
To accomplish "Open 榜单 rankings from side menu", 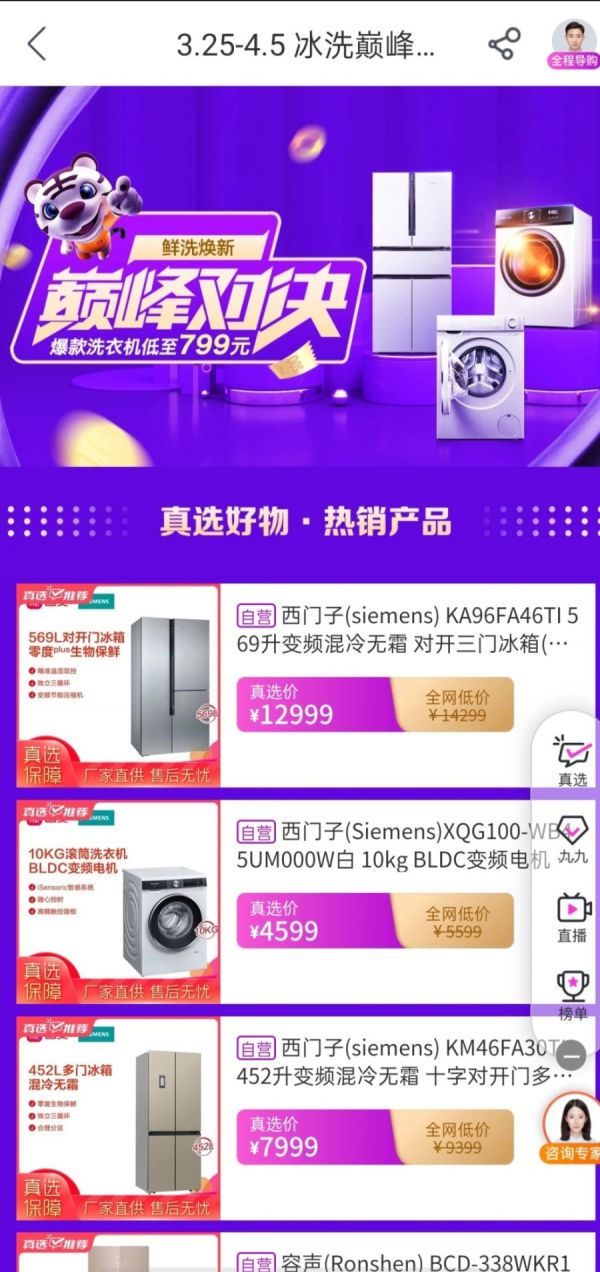I will pos(573,994).
